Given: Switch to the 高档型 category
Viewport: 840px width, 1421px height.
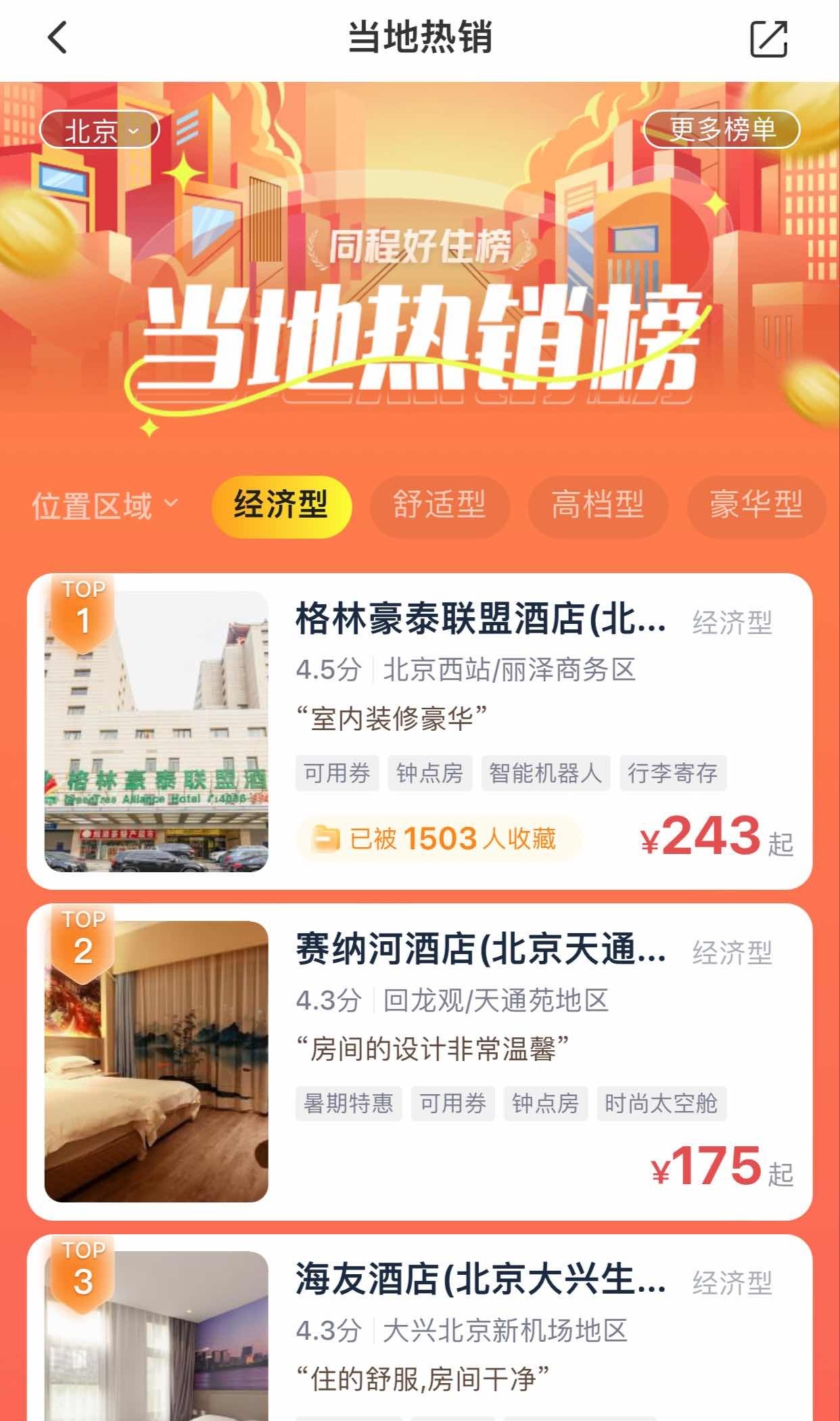Looking at the screenshot, I should pyautogui.click(x=597, y=505).
